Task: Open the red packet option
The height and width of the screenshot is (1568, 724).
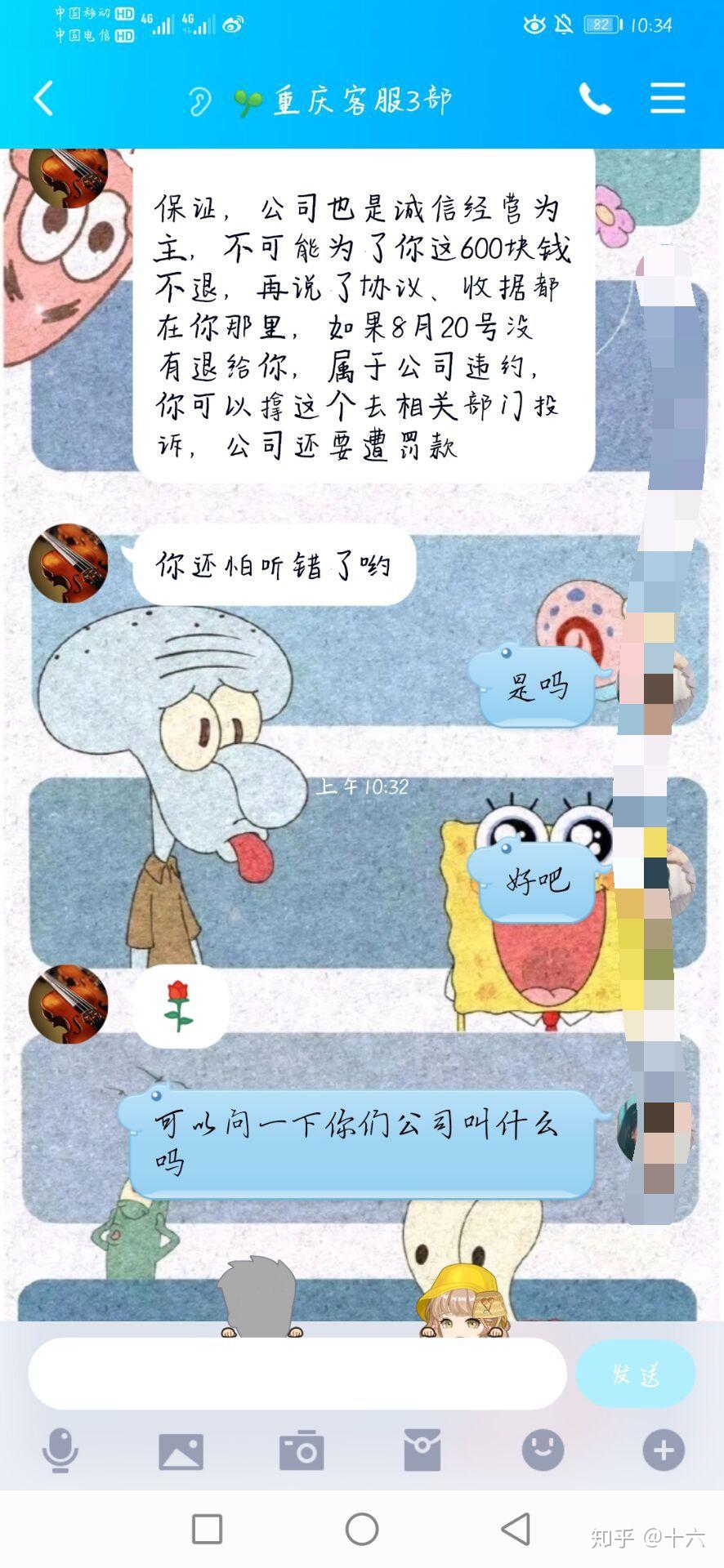Action: [x=422, y=1450]
